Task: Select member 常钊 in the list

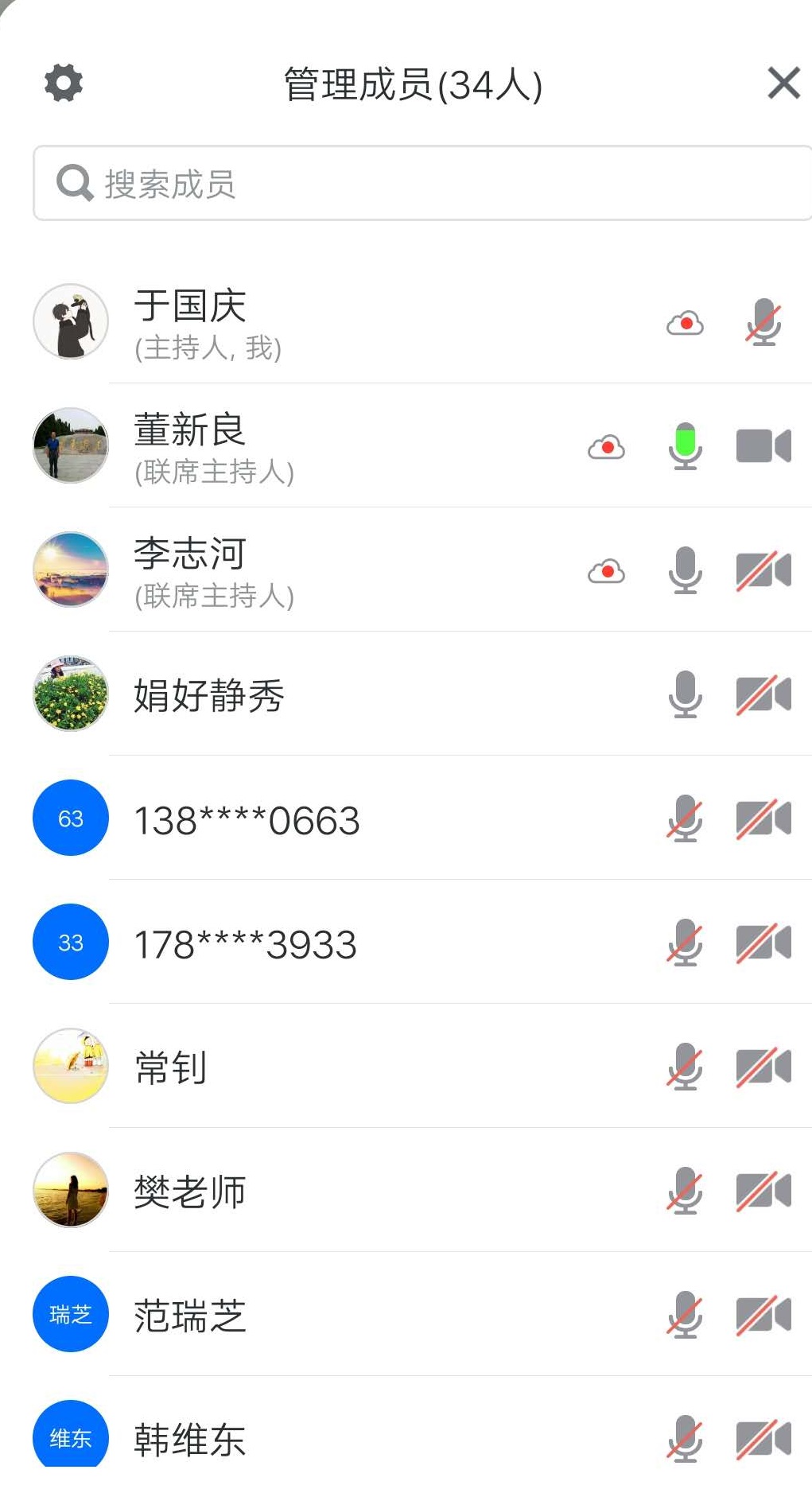Action: click(x=171, y=1067)
